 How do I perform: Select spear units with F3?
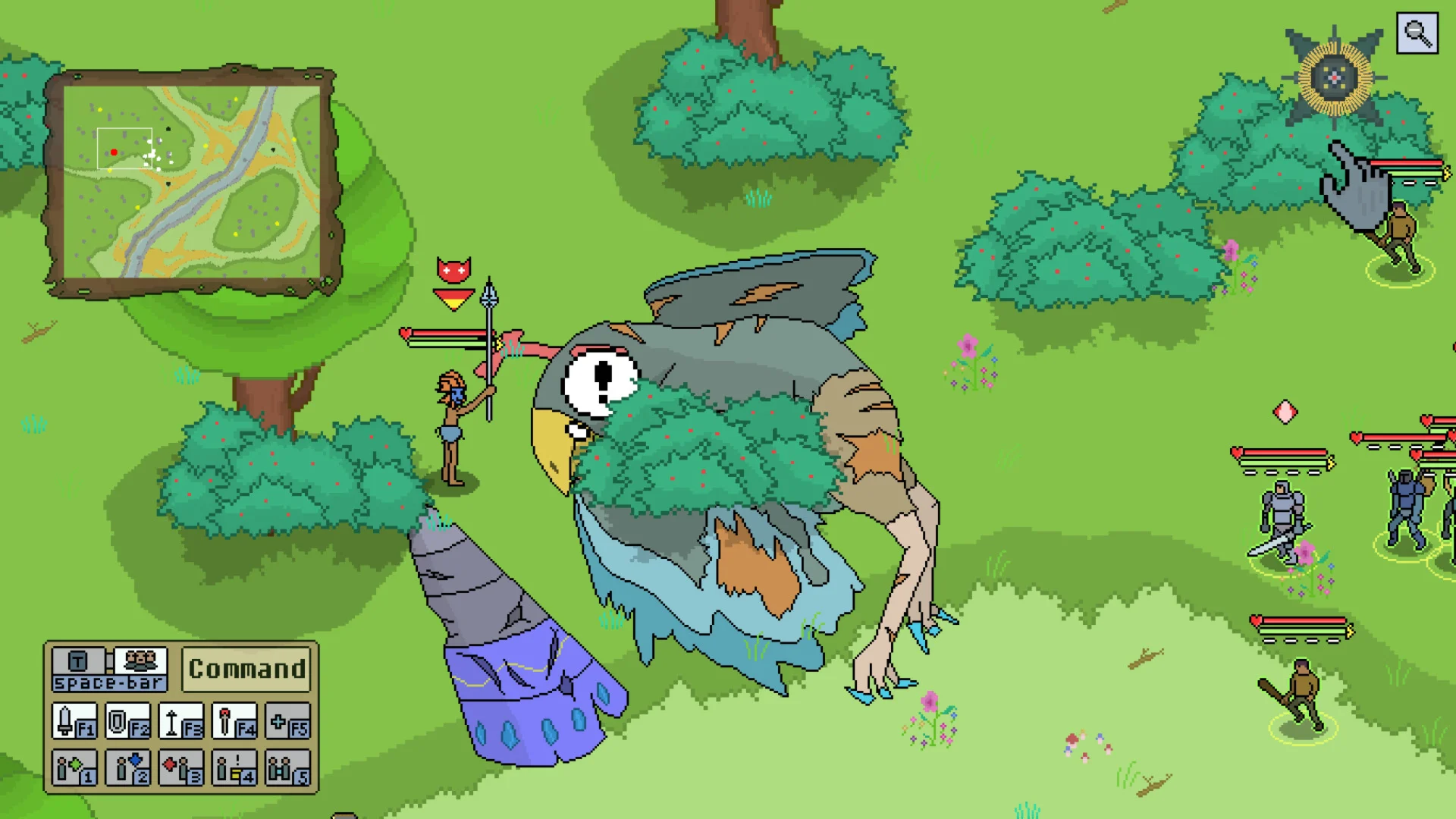click(180, 721)
